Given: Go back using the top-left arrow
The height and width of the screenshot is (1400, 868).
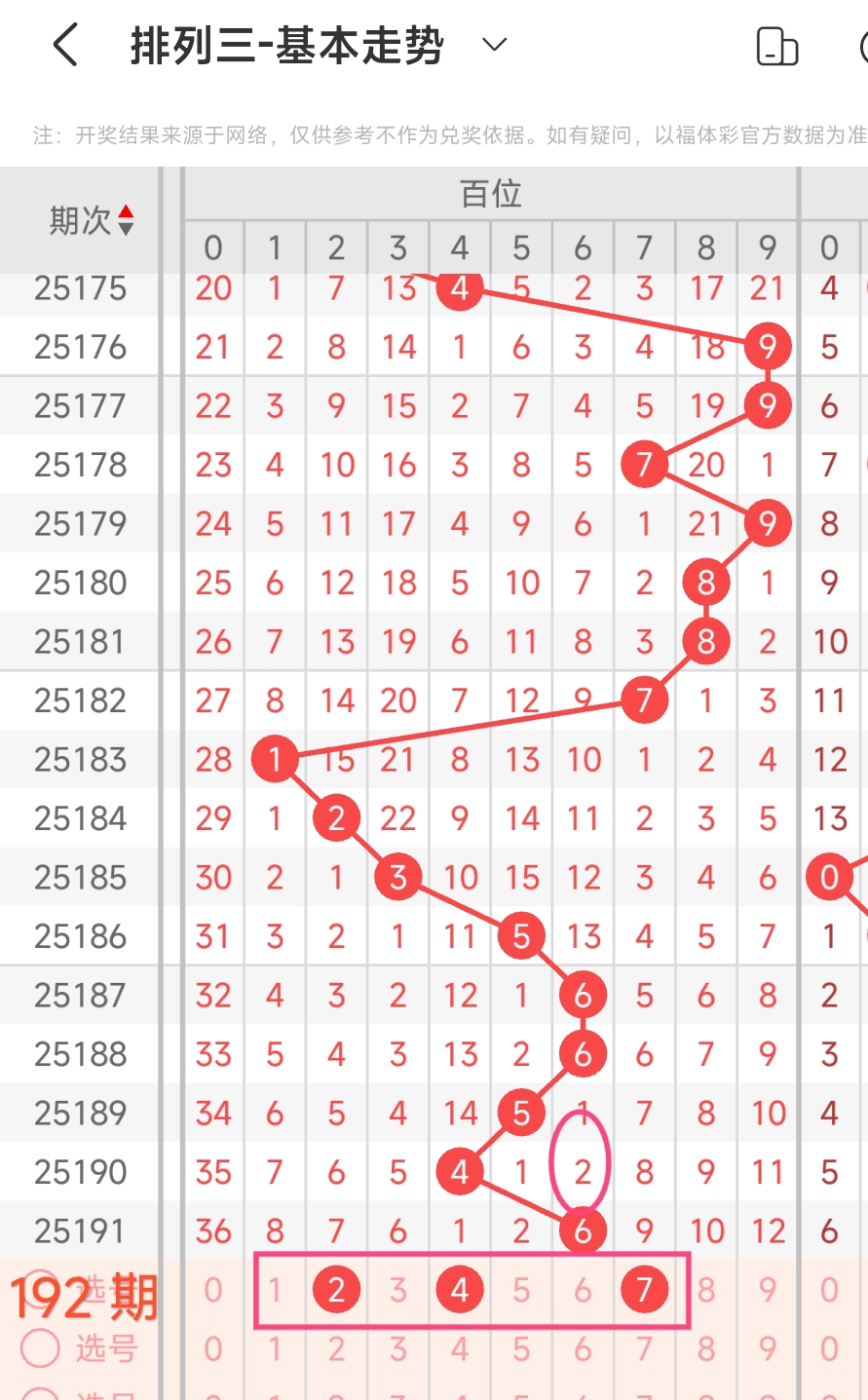Looking at the screenshot, I should pos(65,46).
